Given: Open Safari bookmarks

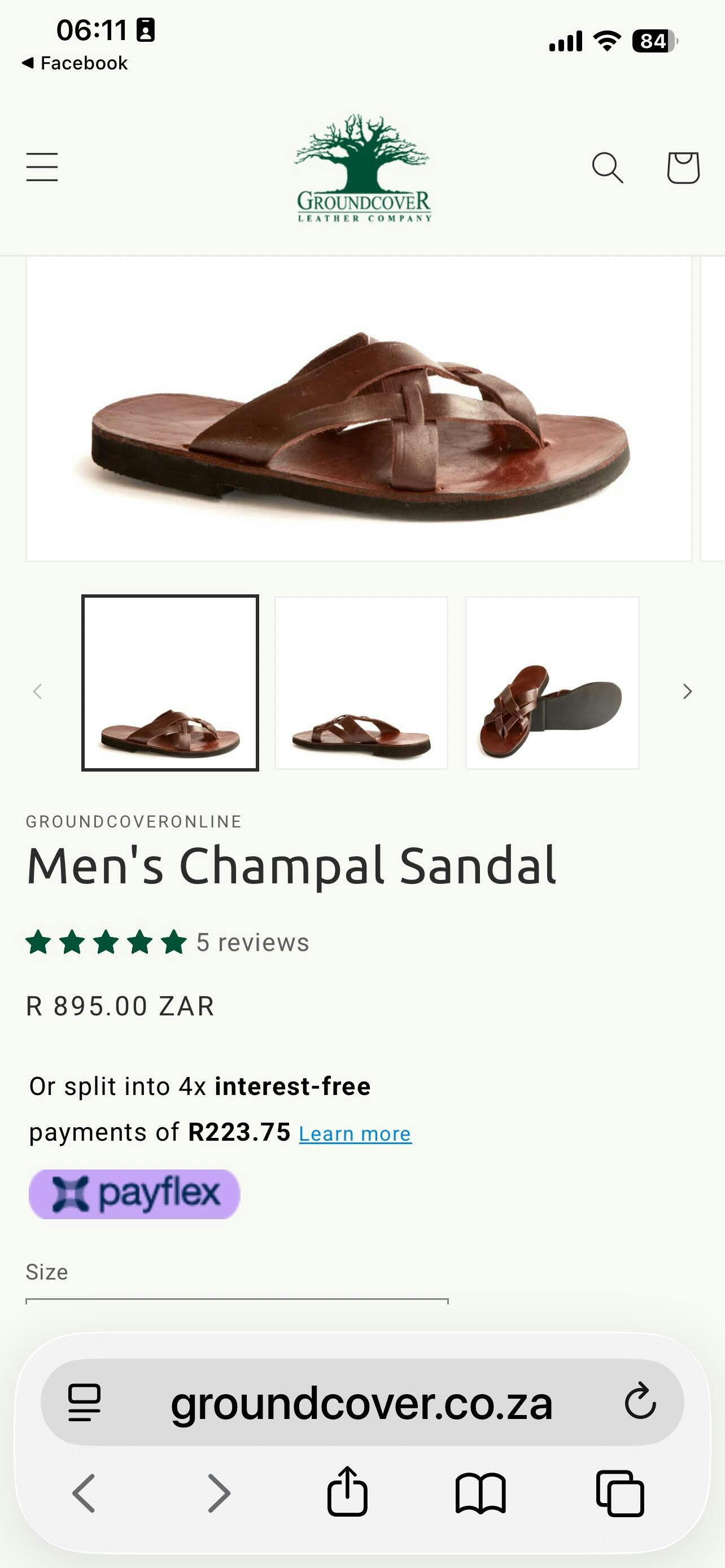Looking at the screenshot, I should pos(481,1493).
